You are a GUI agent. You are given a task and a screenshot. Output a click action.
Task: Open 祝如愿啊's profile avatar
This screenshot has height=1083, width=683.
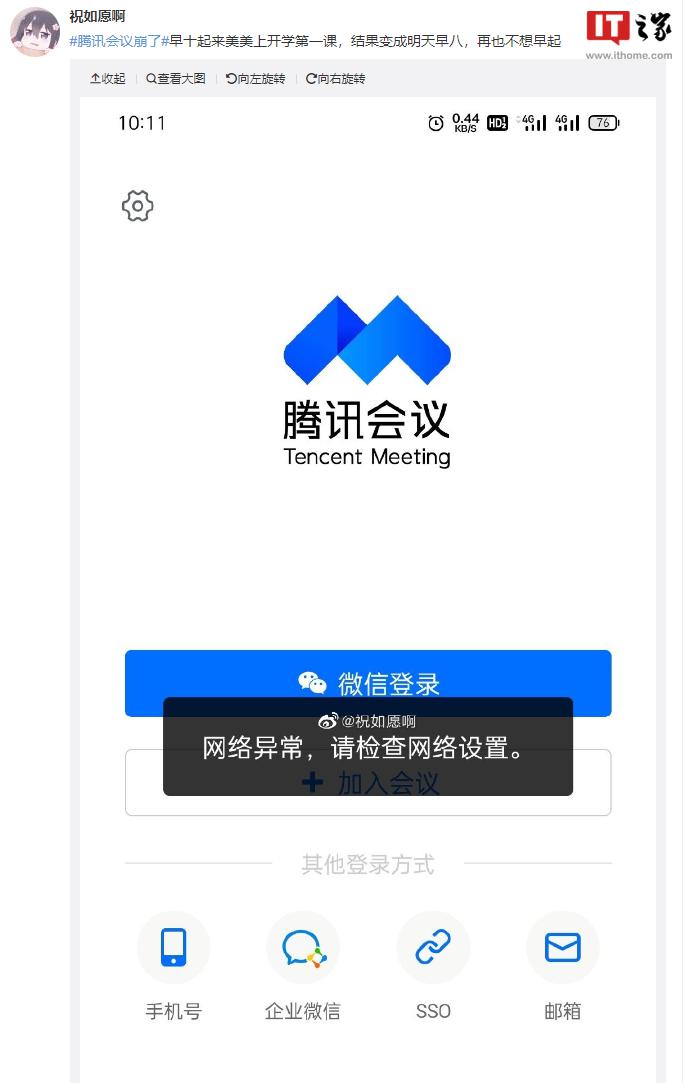34,31
